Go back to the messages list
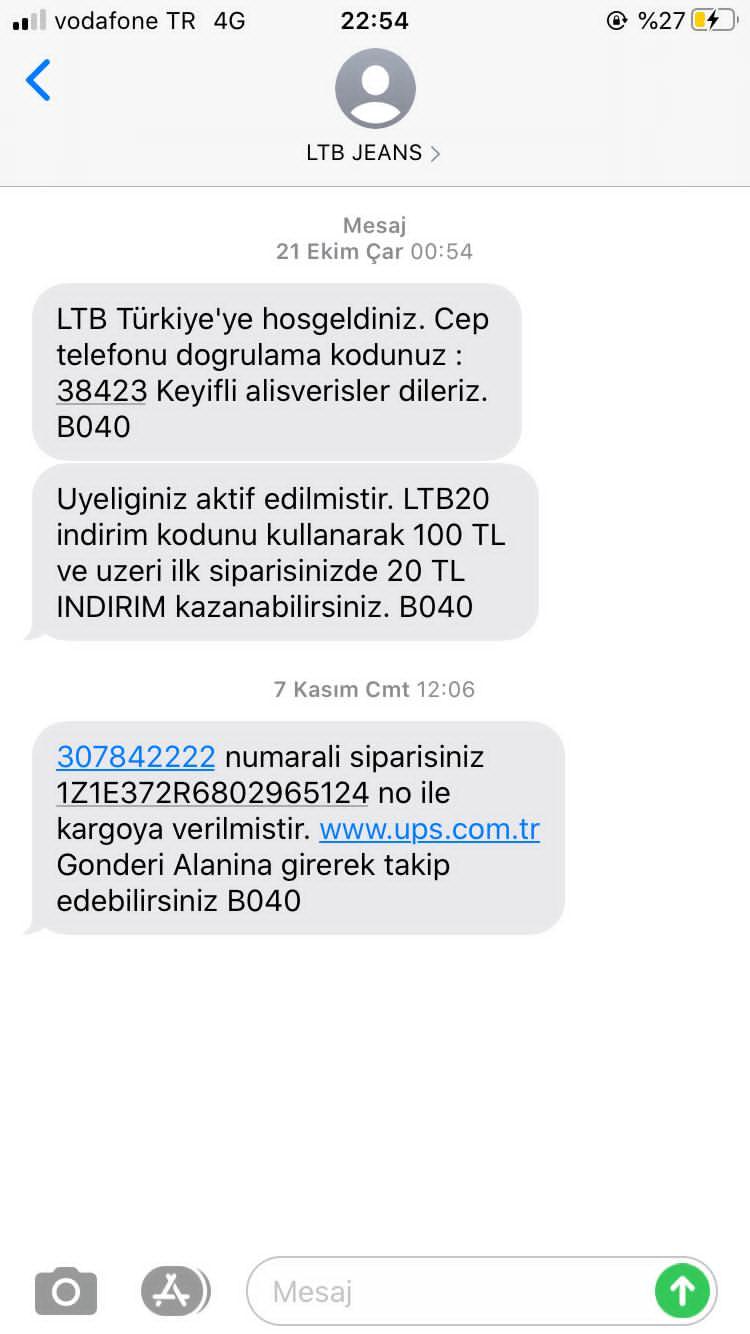This screenshot has height=1334, width=750. pos(38,80)
